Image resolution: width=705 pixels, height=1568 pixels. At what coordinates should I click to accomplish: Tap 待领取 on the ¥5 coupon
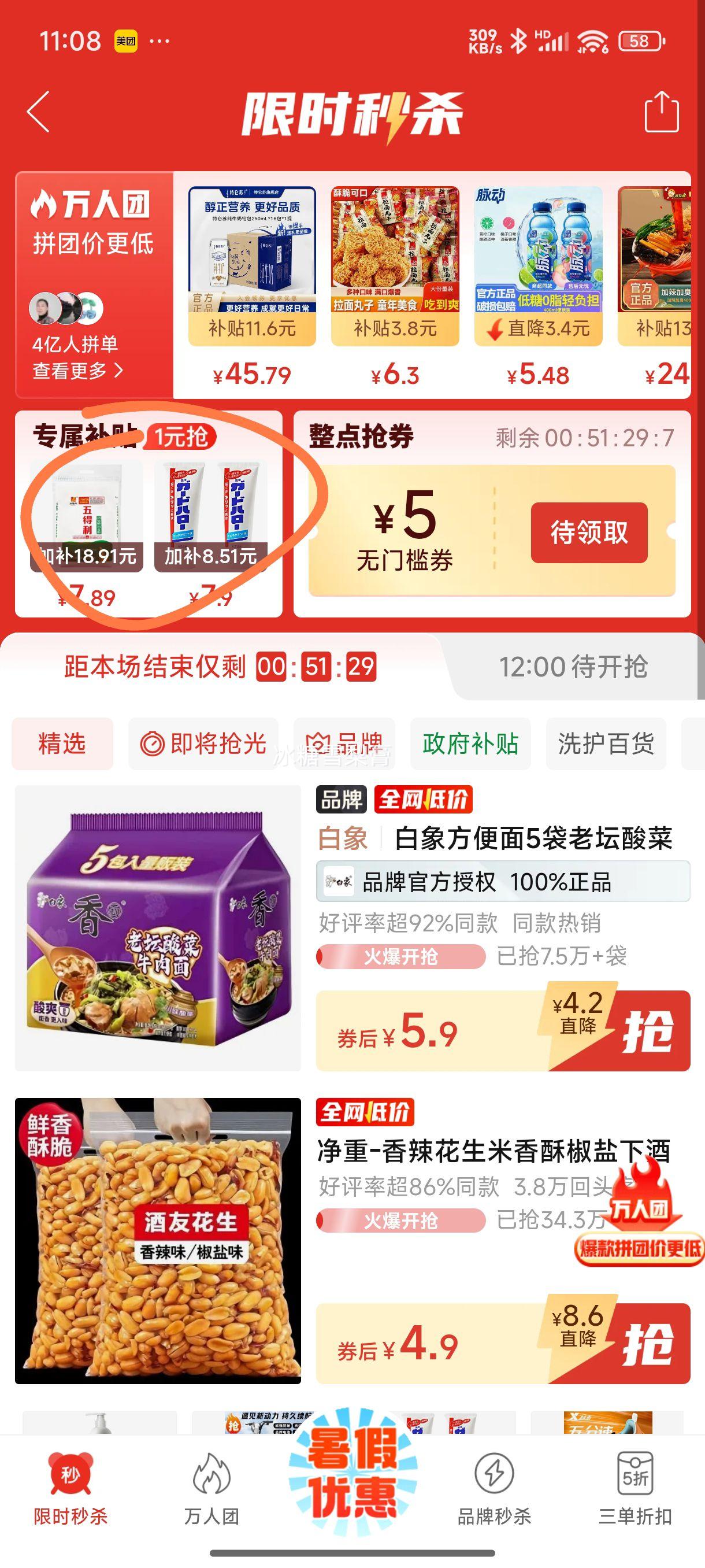588,532
